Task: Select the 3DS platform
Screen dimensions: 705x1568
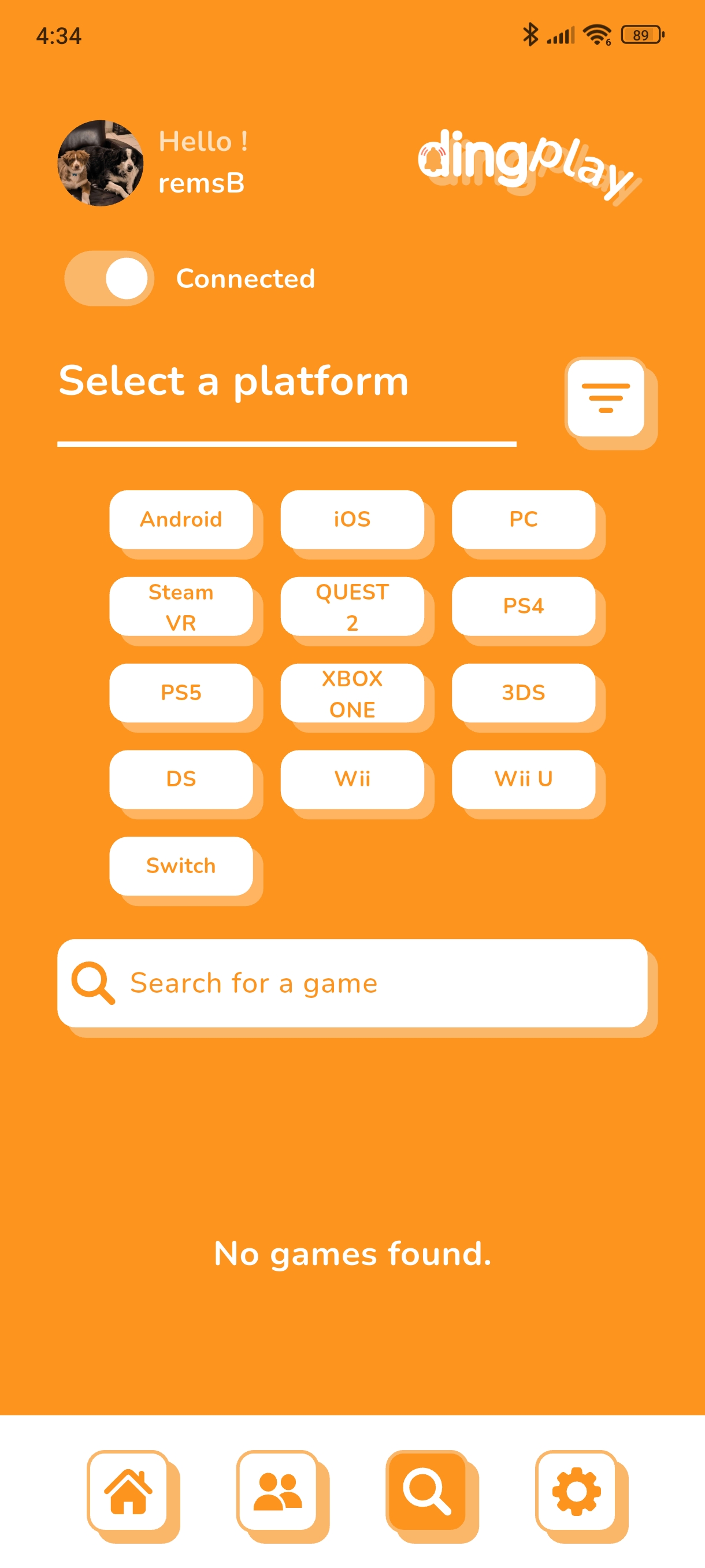Action: [522, 693]
